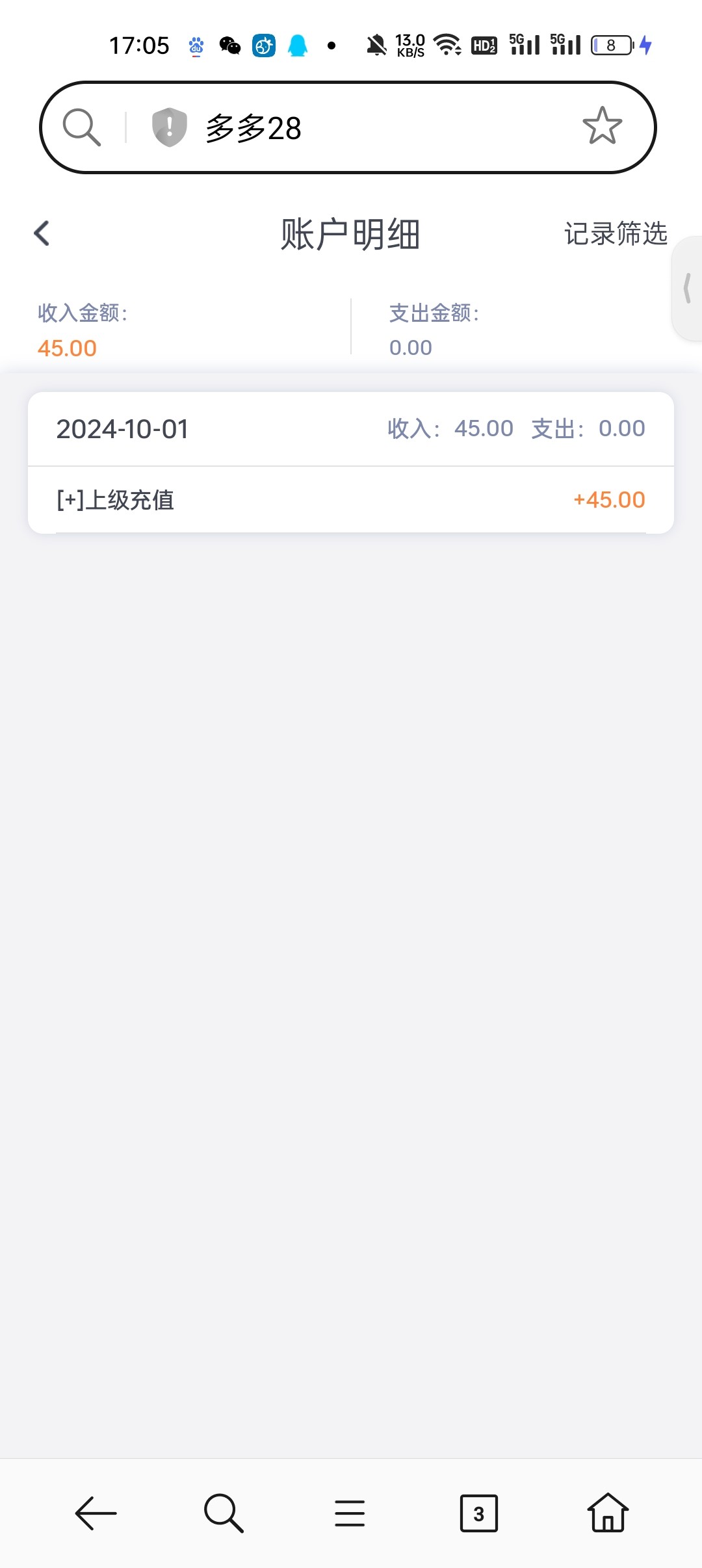Open 记录筛选 record filter
Image resolution: width=702 pixels, height=1568 pixels.
point(615,234)
